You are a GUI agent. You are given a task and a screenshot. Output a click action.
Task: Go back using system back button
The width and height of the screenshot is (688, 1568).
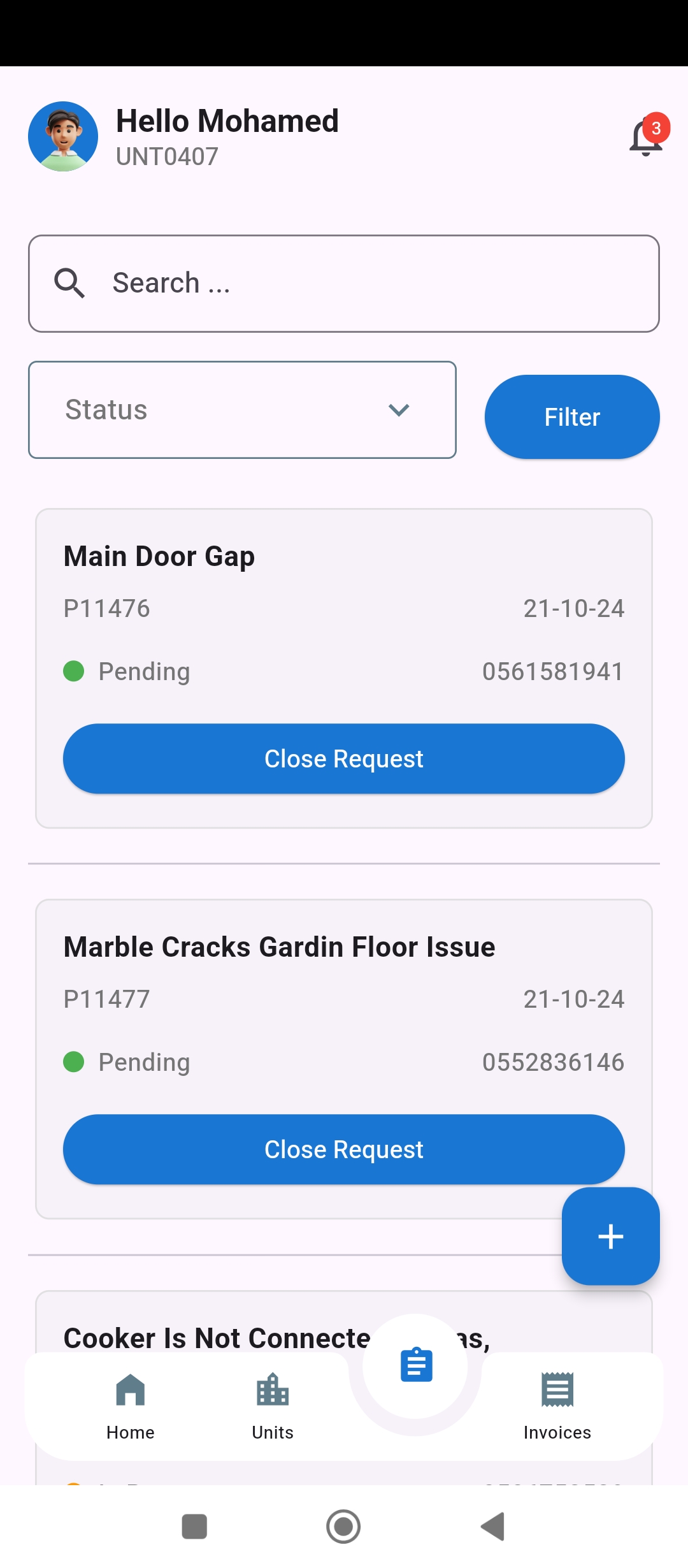(x=492, y=1527)
